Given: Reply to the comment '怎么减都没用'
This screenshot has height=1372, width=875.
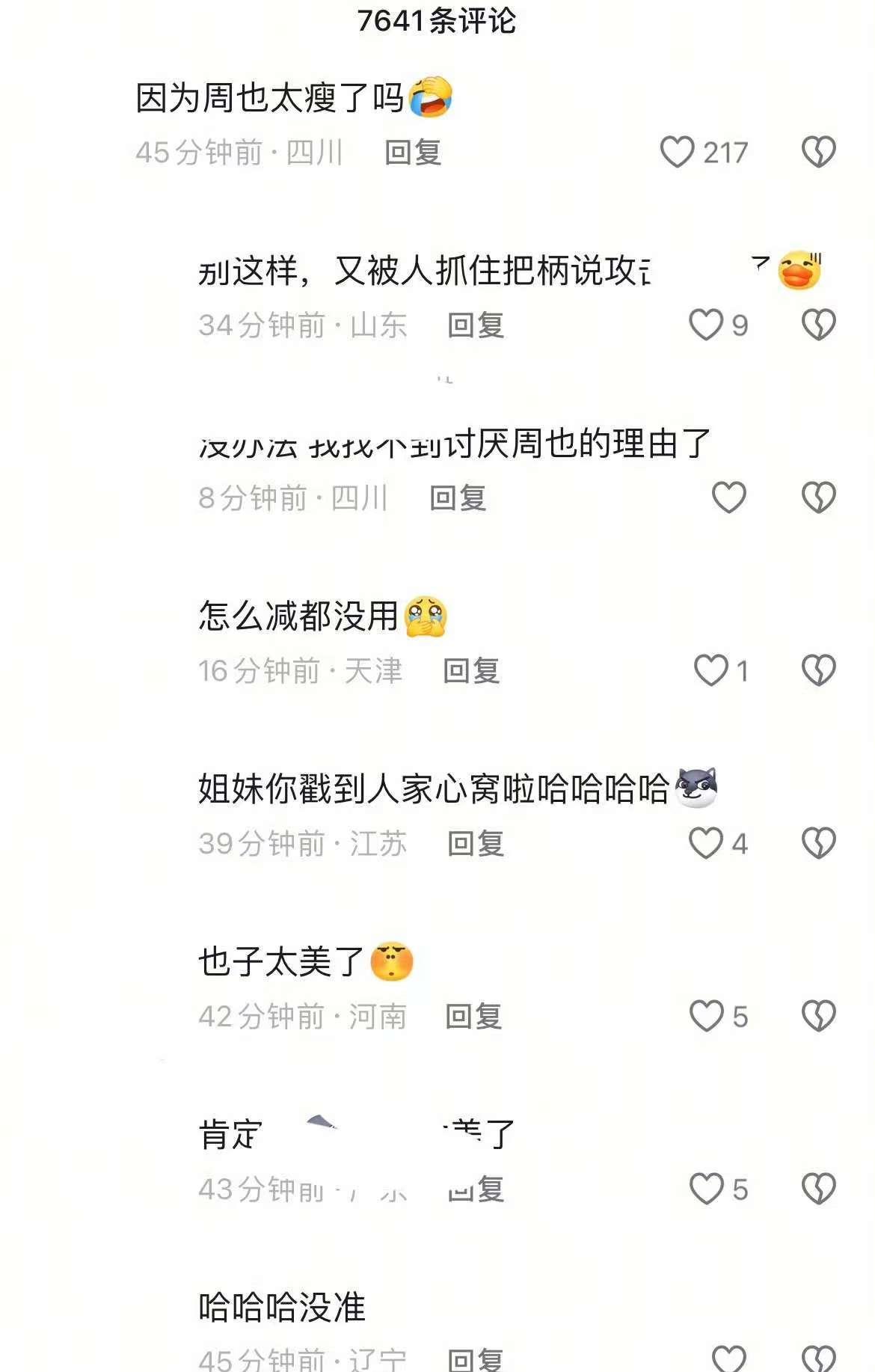Looking at the screenshot, I should tap(471, 671).
